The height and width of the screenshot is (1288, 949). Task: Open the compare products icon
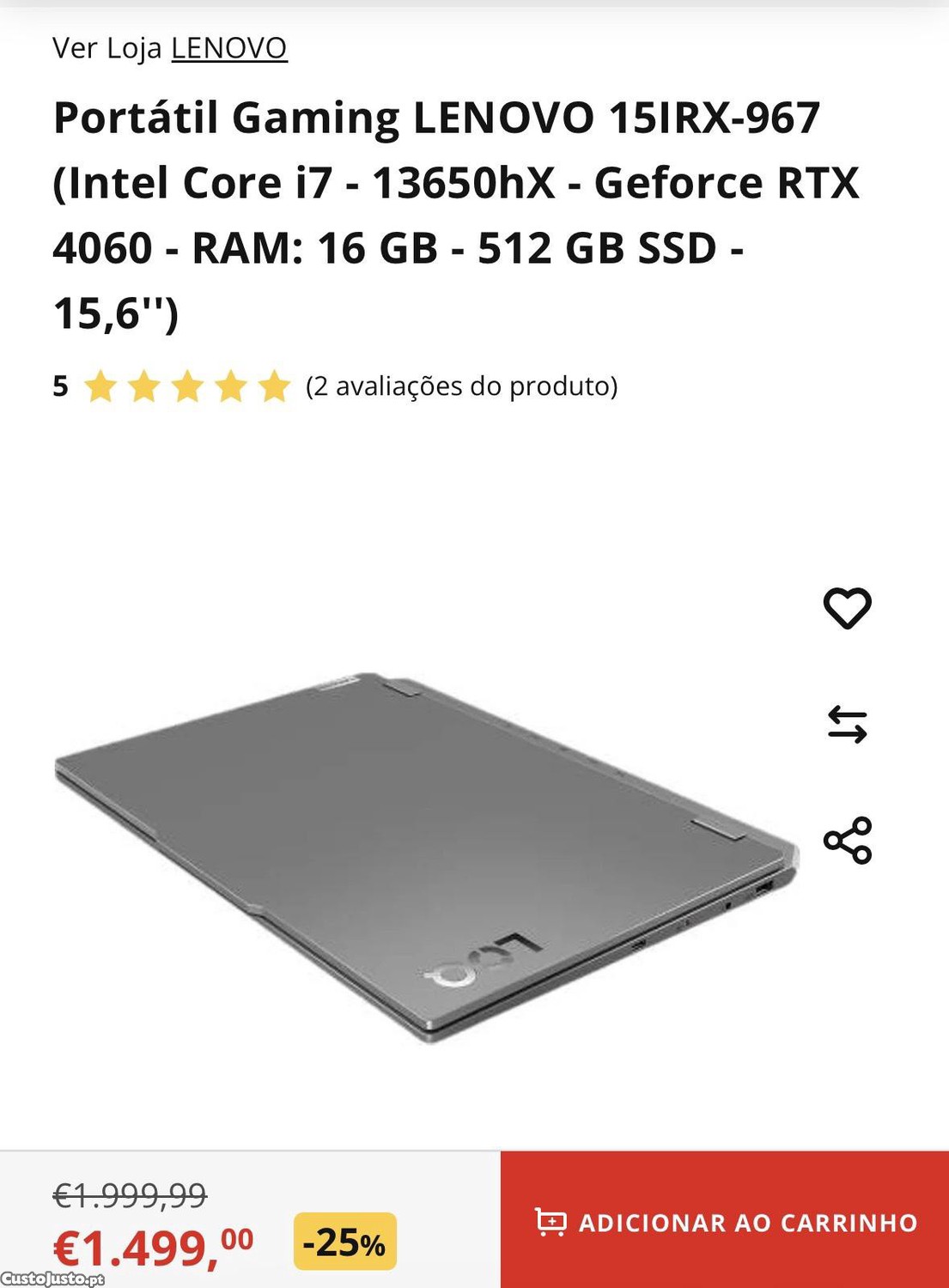pos(847,724)
